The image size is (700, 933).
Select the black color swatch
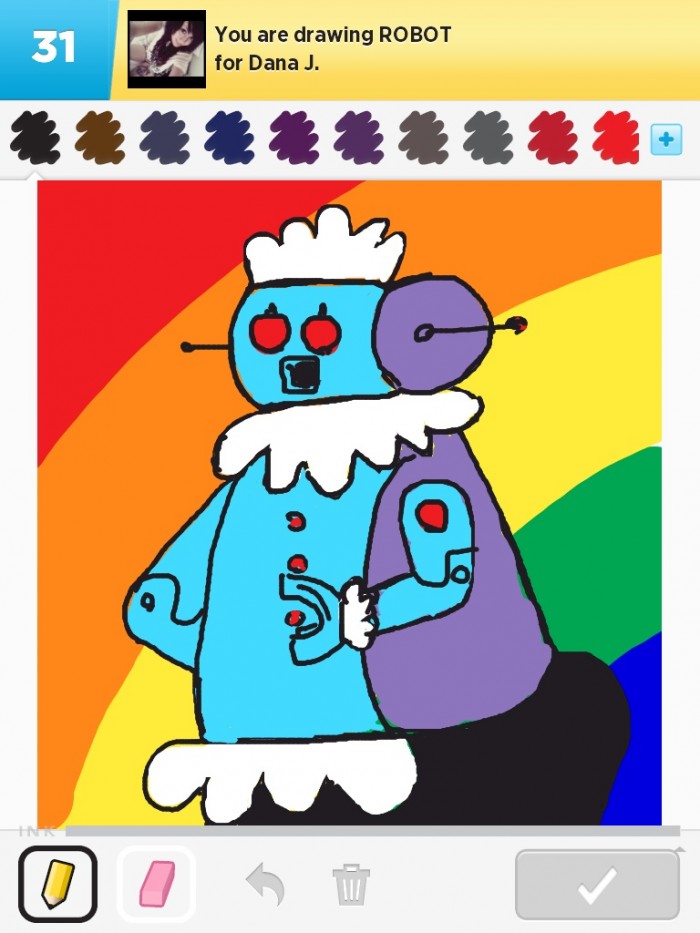pos(35,137)
